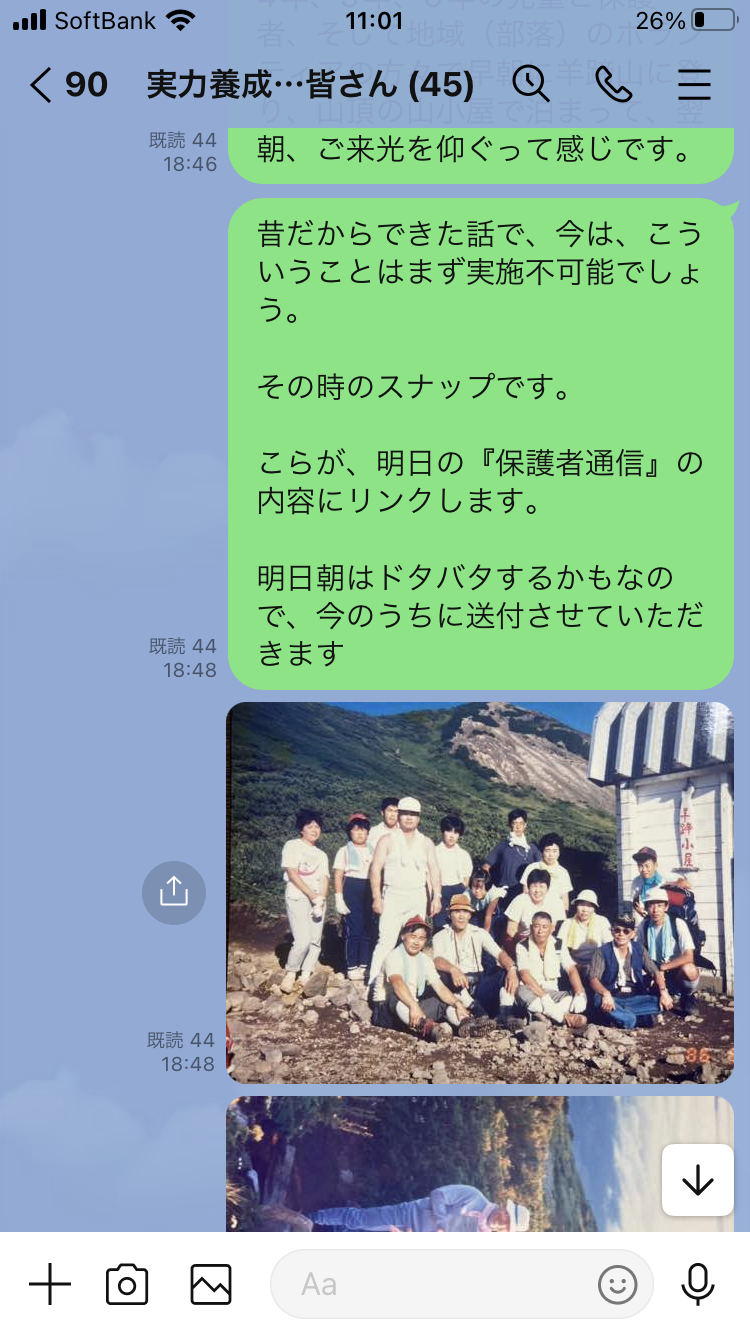Open the emoji and sticker picker
Viewport: 750px width, 1334px height.
pyautogui.click(x=617, y=1284)
